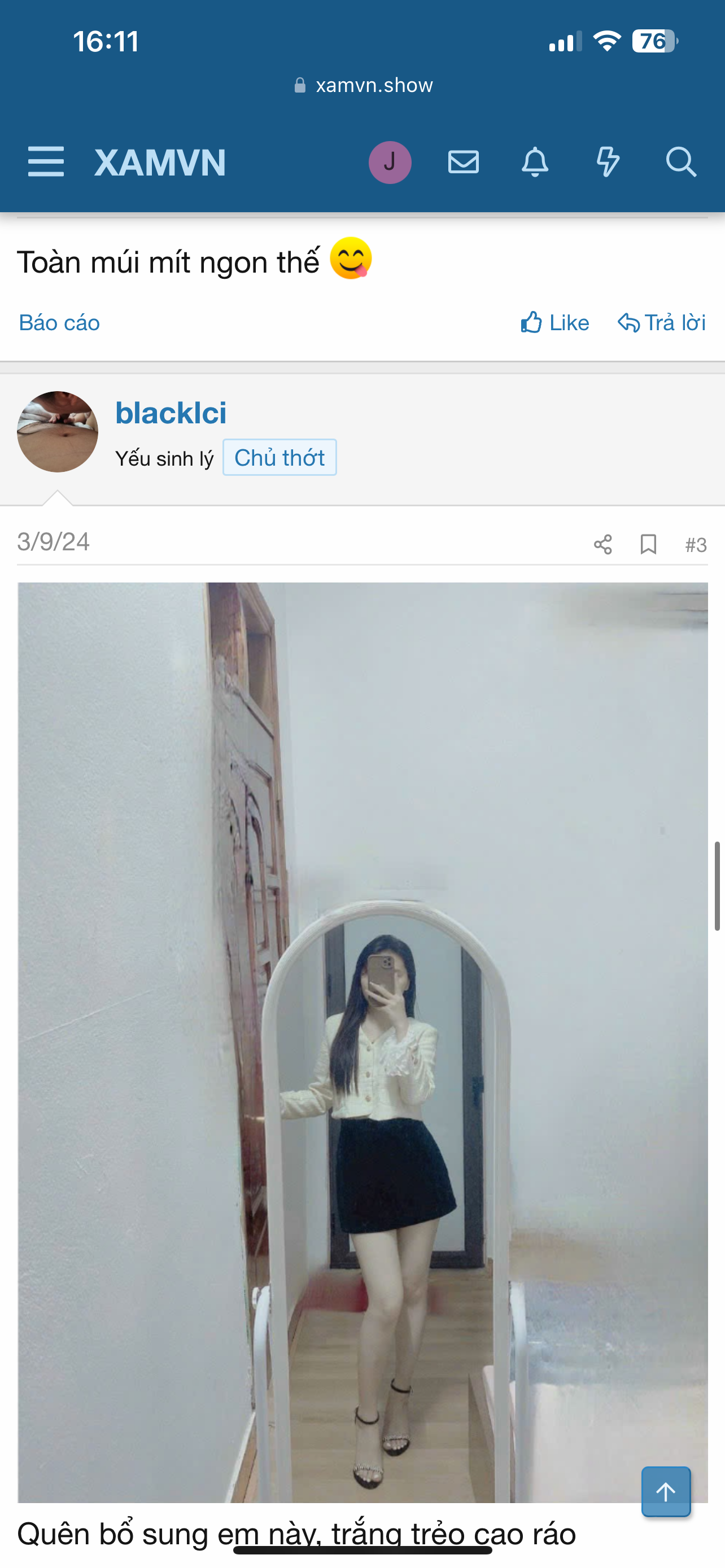Screen dimensions: 725x1568
Task: Bookmark post #3
Action: 648,544
